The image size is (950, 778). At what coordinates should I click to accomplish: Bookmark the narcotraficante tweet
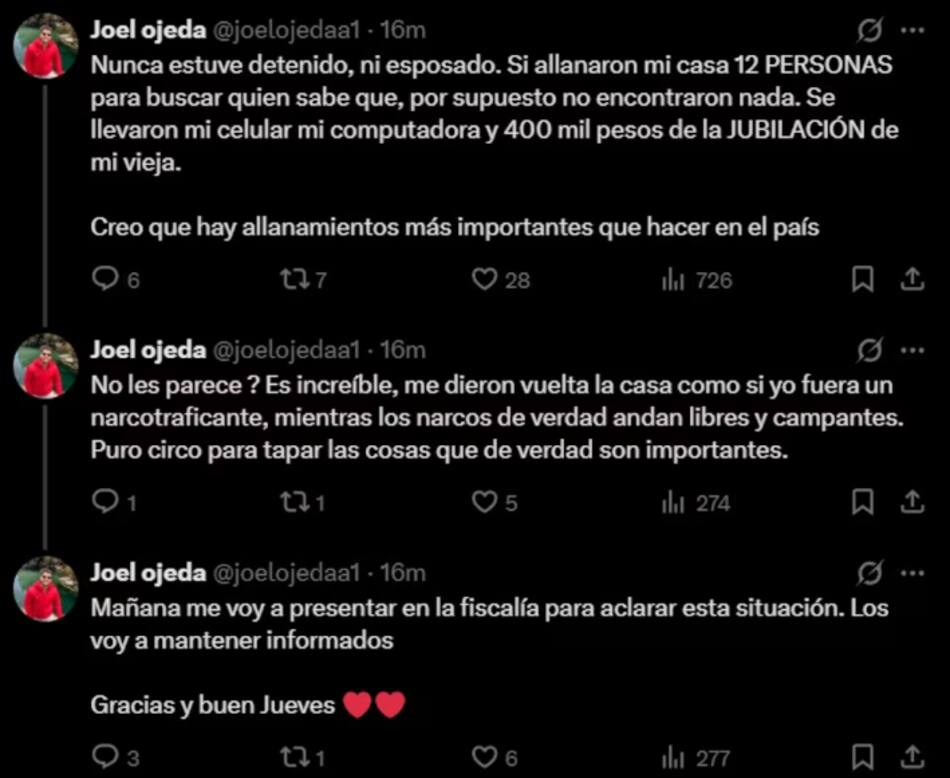862,502
